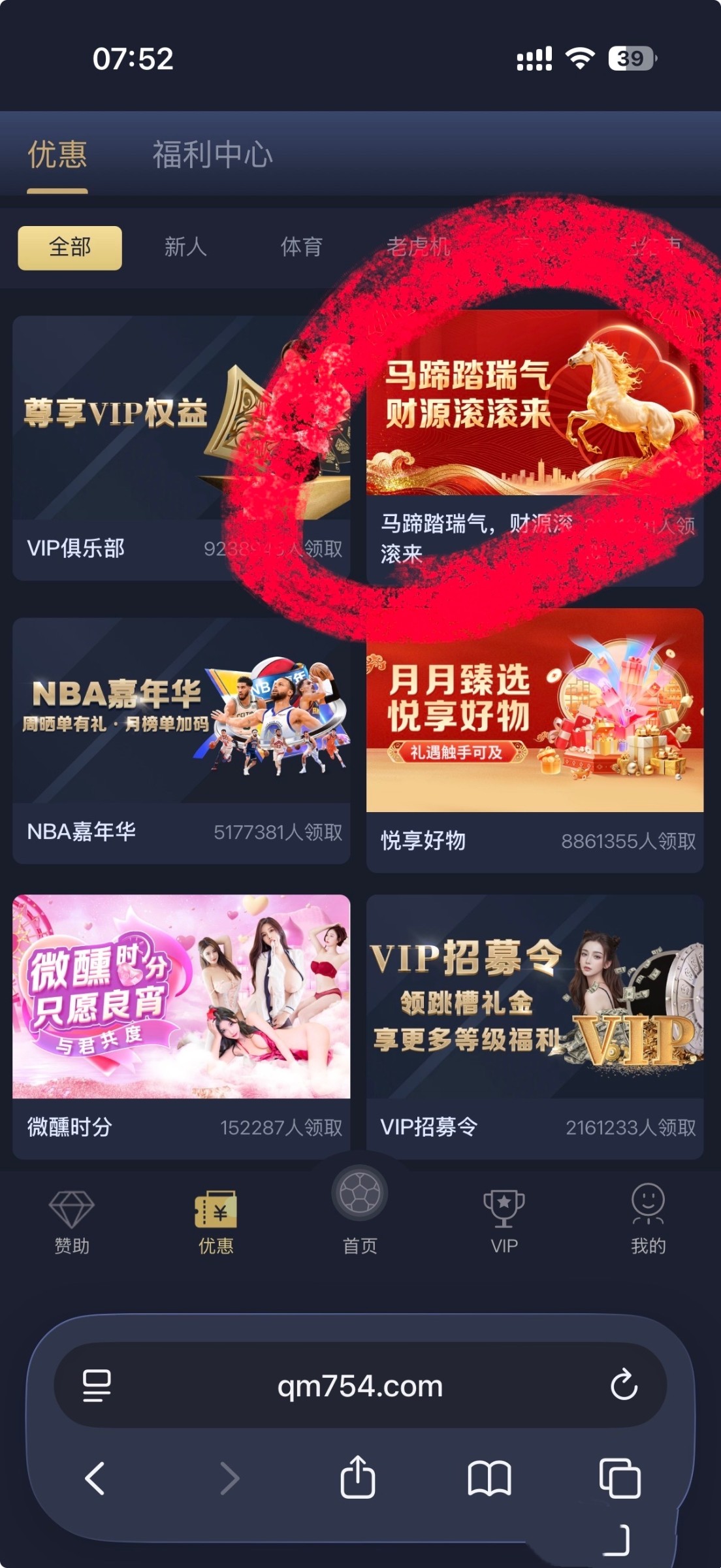Viewport: 721px width, 1568px height.
Task: Select the 优惠 top tab
Action: pyautogui.click(x=57, y=155)
